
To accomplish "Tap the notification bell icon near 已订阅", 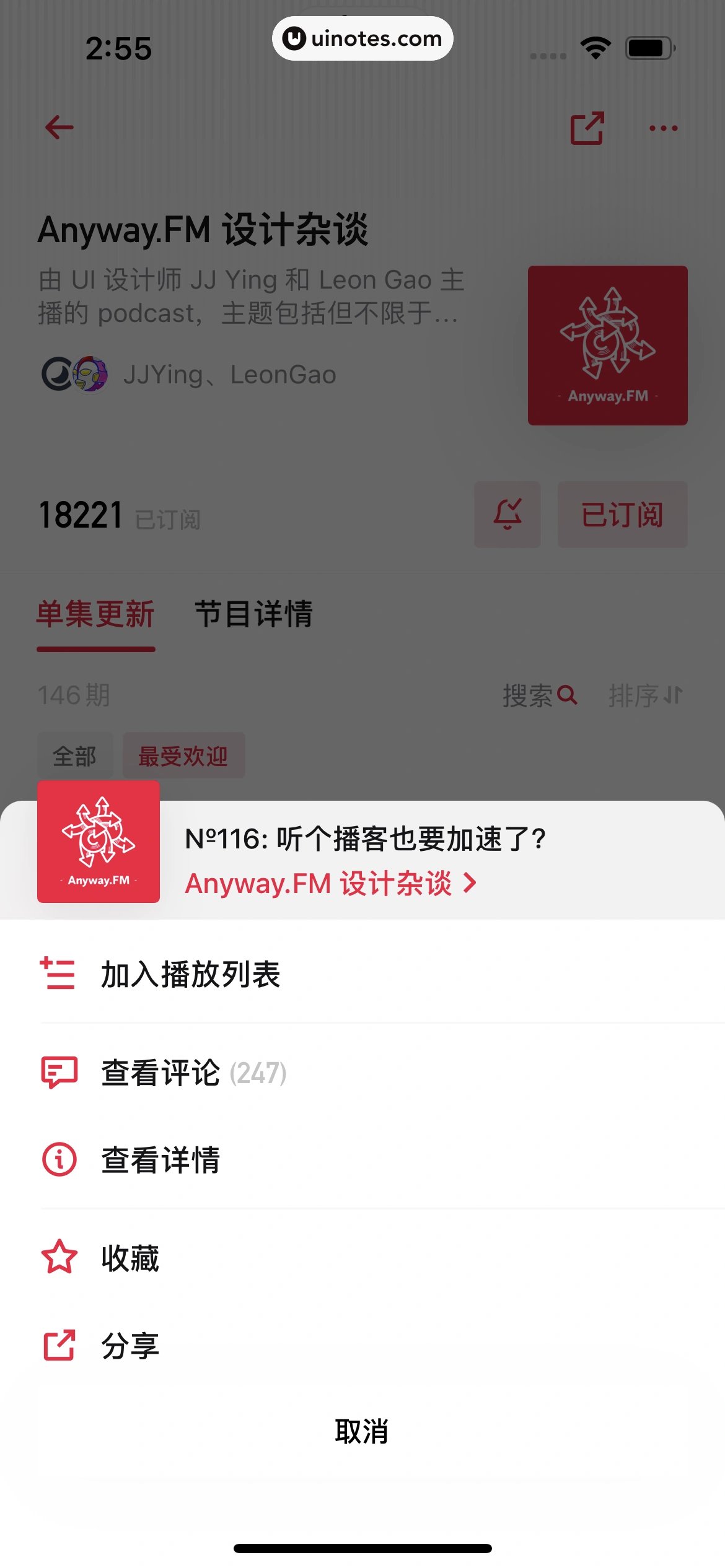I will pyautogui.click(x=507, y=514).
